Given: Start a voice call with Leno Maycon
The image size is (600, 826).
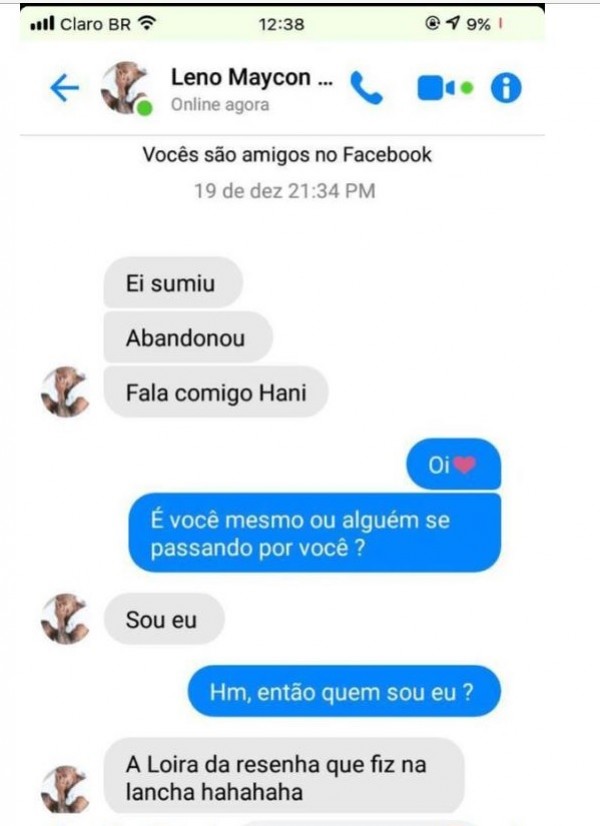Looking at the screenshot, I should (366, 88).
